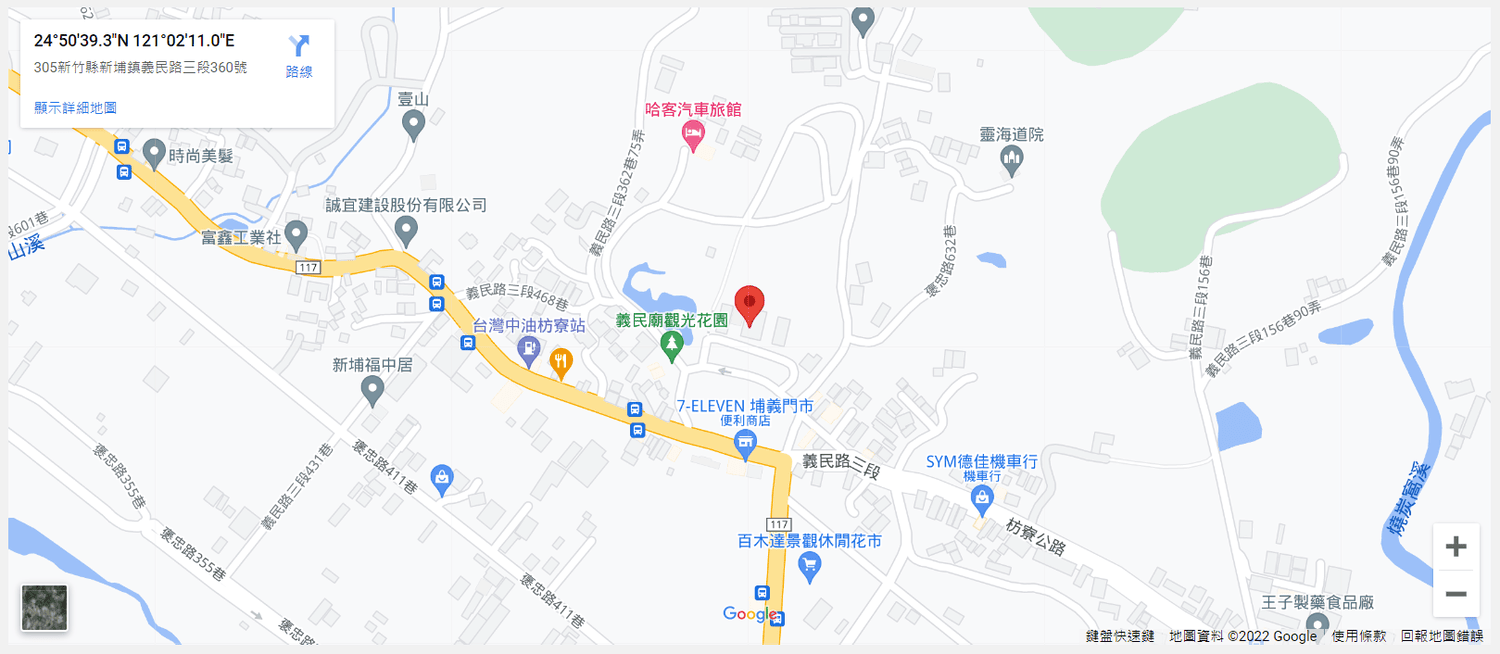Open directions via the 路線 button
The width and height of the screenshot is (1500, 654).
click(299, 55)
